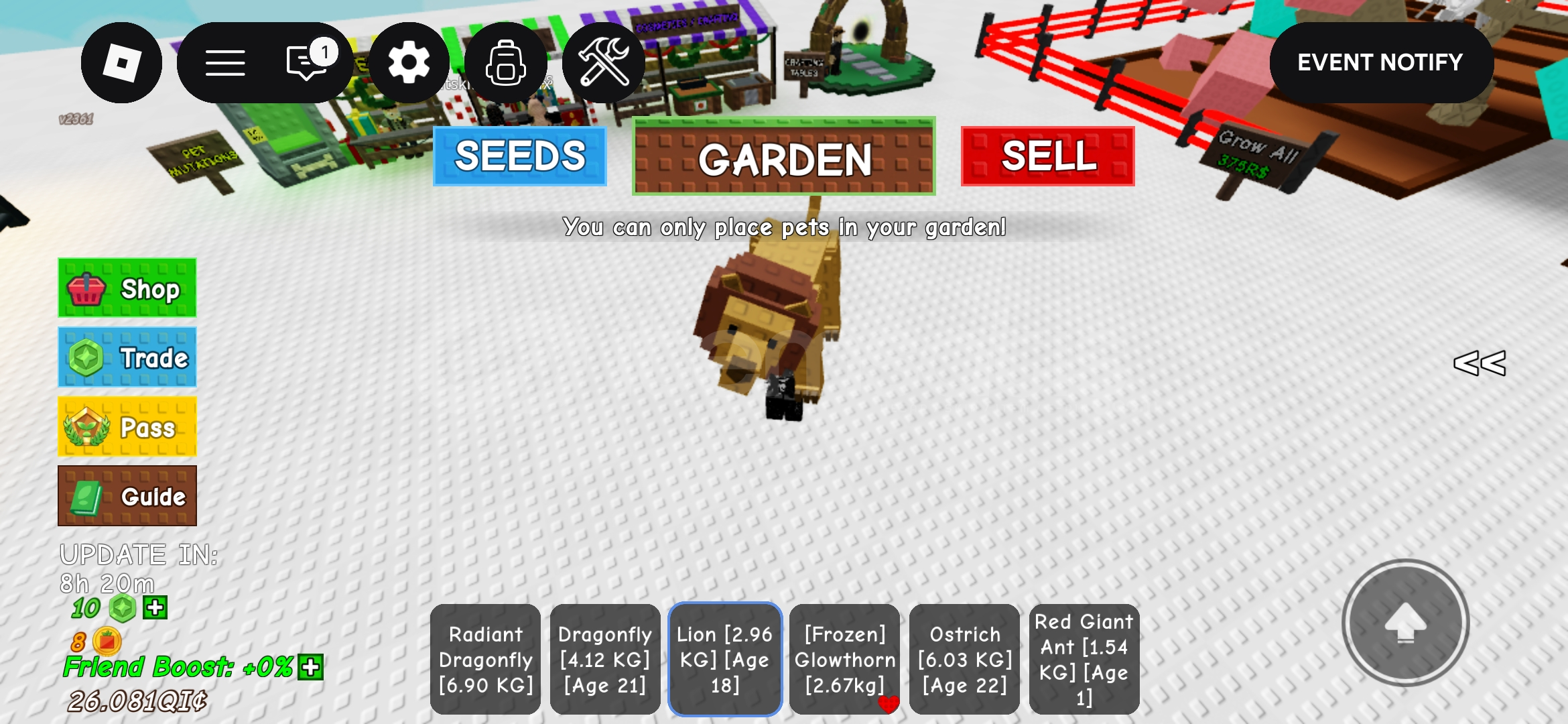Image resolution: width=1568 pixels, height=724 pixels.
Task: Select Ostrich 6.03 KG hotbar slot
Action: tap(964, 659)
